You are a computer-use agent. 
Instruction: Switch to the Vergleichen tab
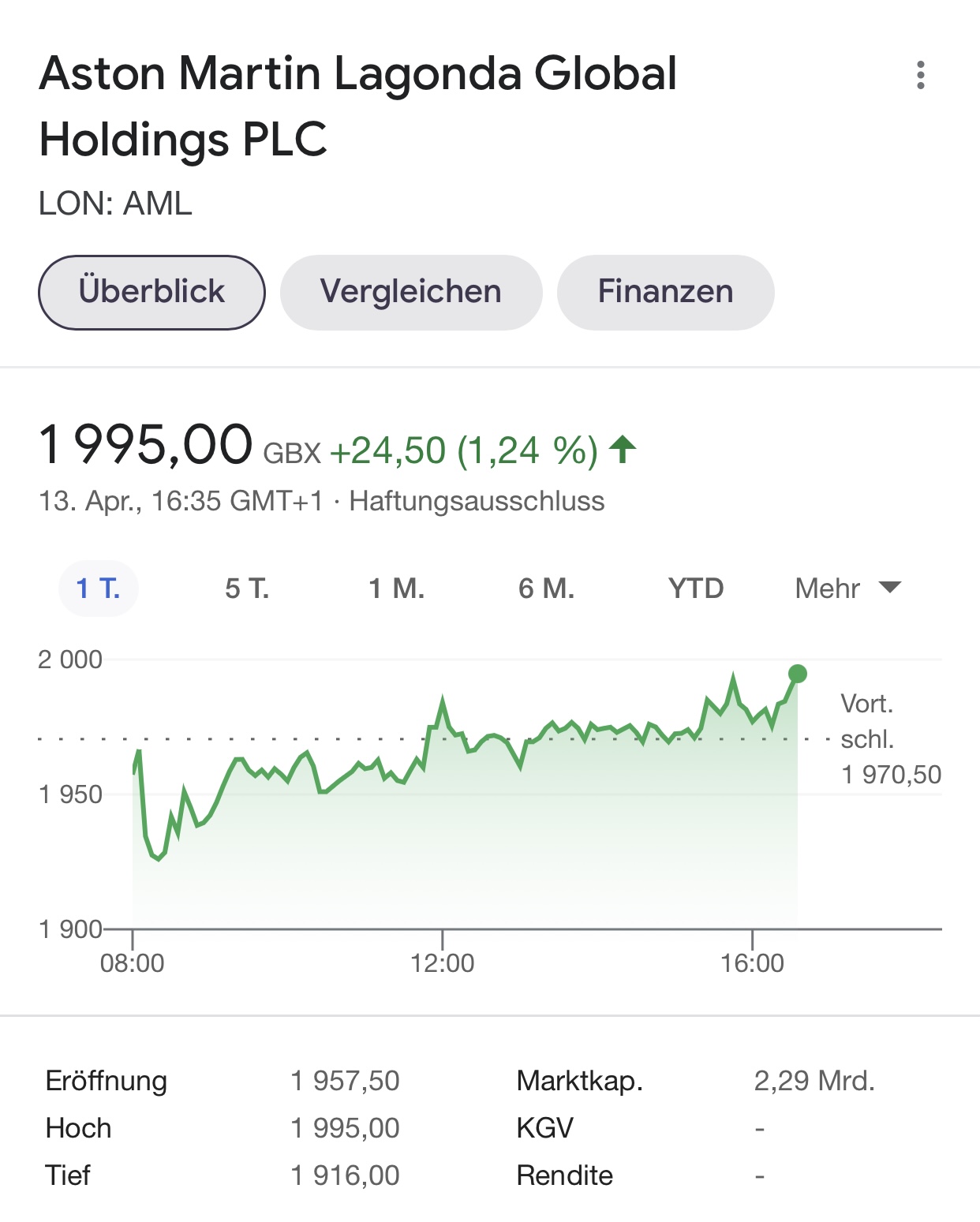click(x=411, y=292)
